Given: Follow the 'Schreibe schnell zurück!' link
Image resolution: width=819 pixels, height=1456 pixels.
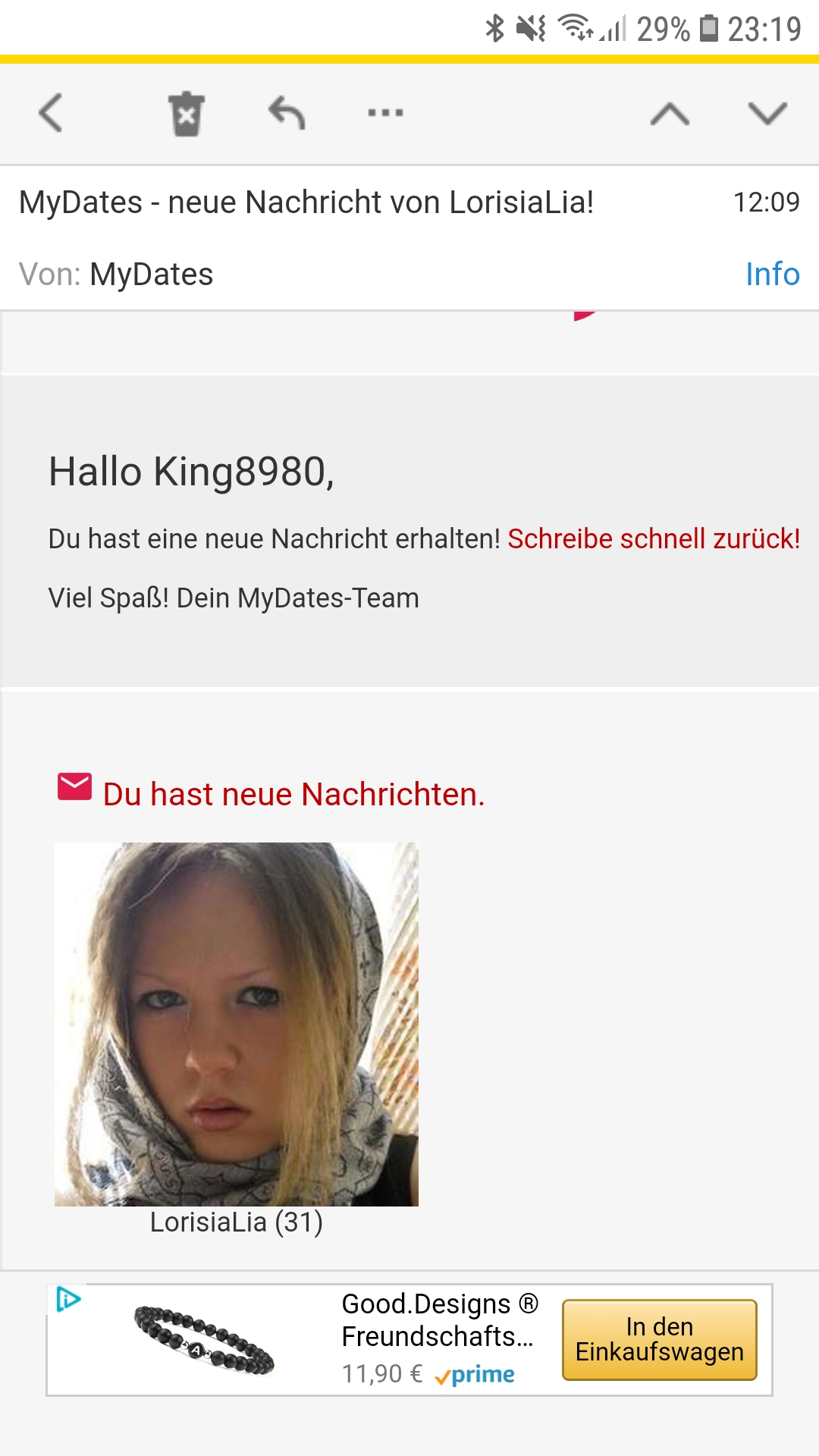Looking at the screenshot, I should coord(654,539).
